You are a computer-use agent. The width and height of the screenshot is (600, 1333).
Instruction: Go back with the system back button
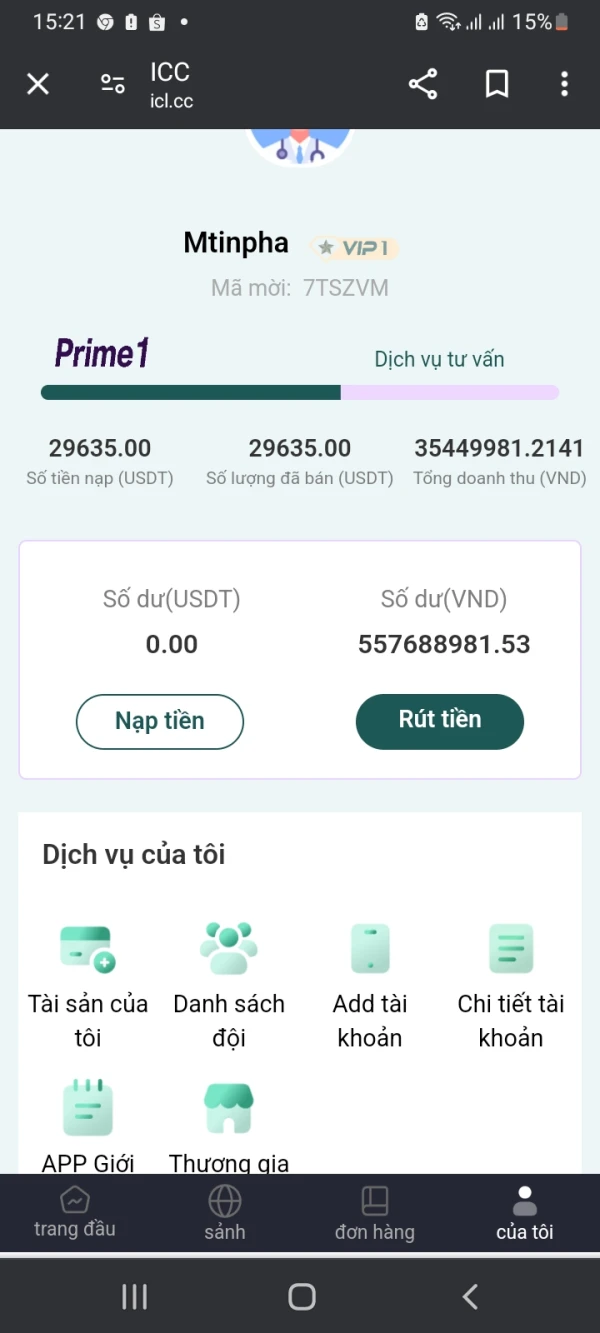tap(470, 1297)
